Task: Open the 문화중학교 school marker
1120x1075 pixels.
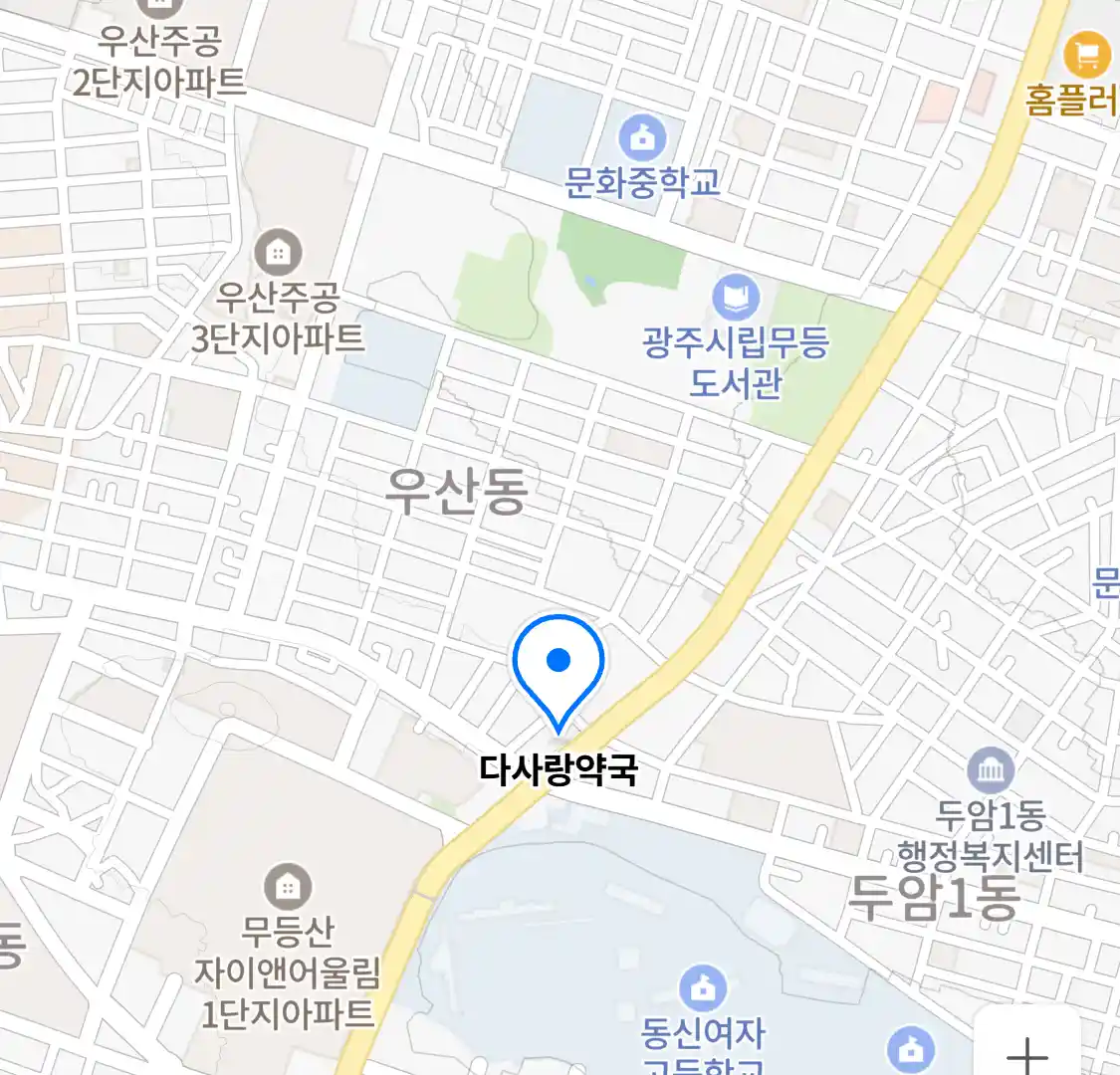Action: click(x=643, y=138)
